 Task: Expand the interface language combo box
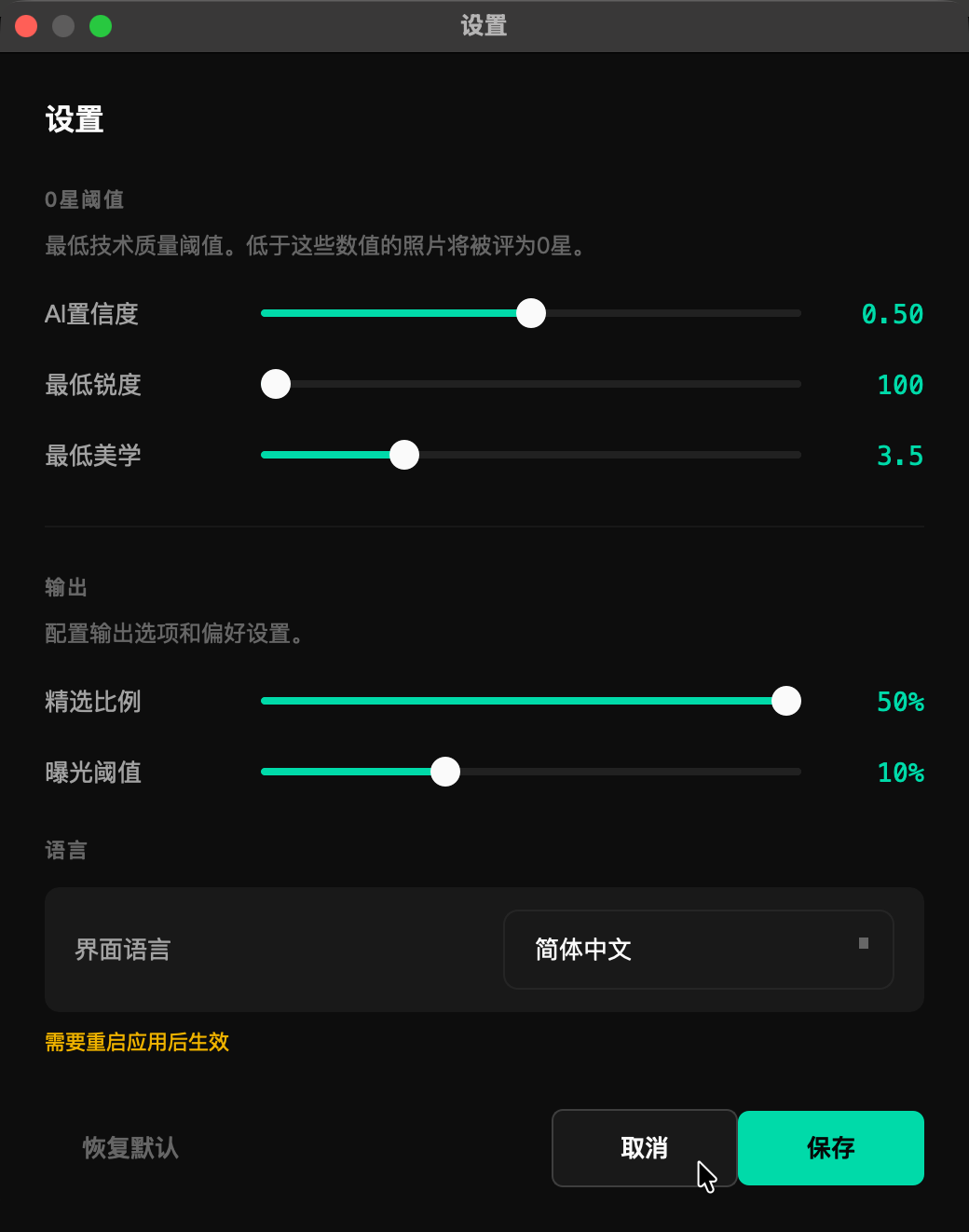point(698,950)
